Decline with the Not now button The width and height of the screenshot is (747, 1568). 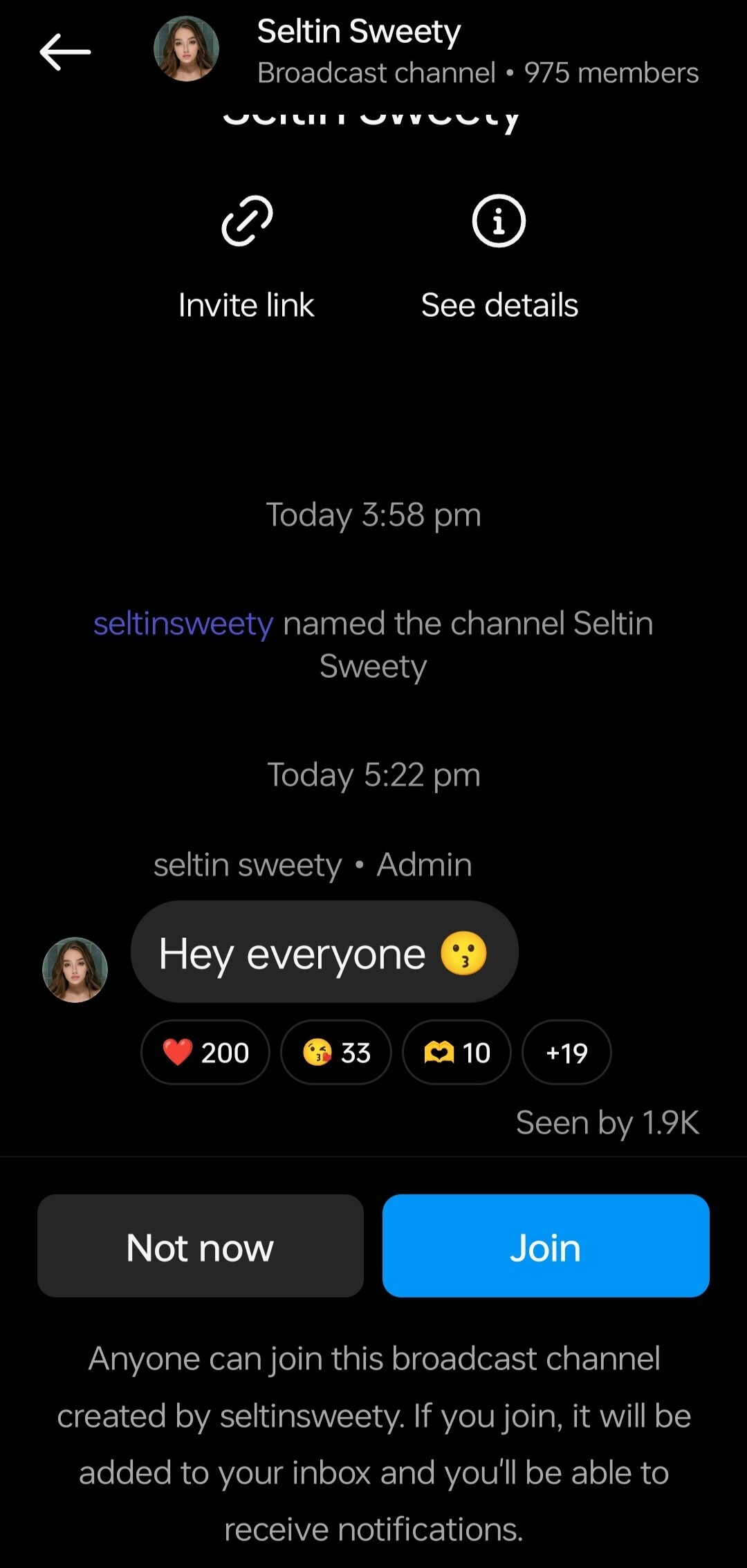[201, 1246]
